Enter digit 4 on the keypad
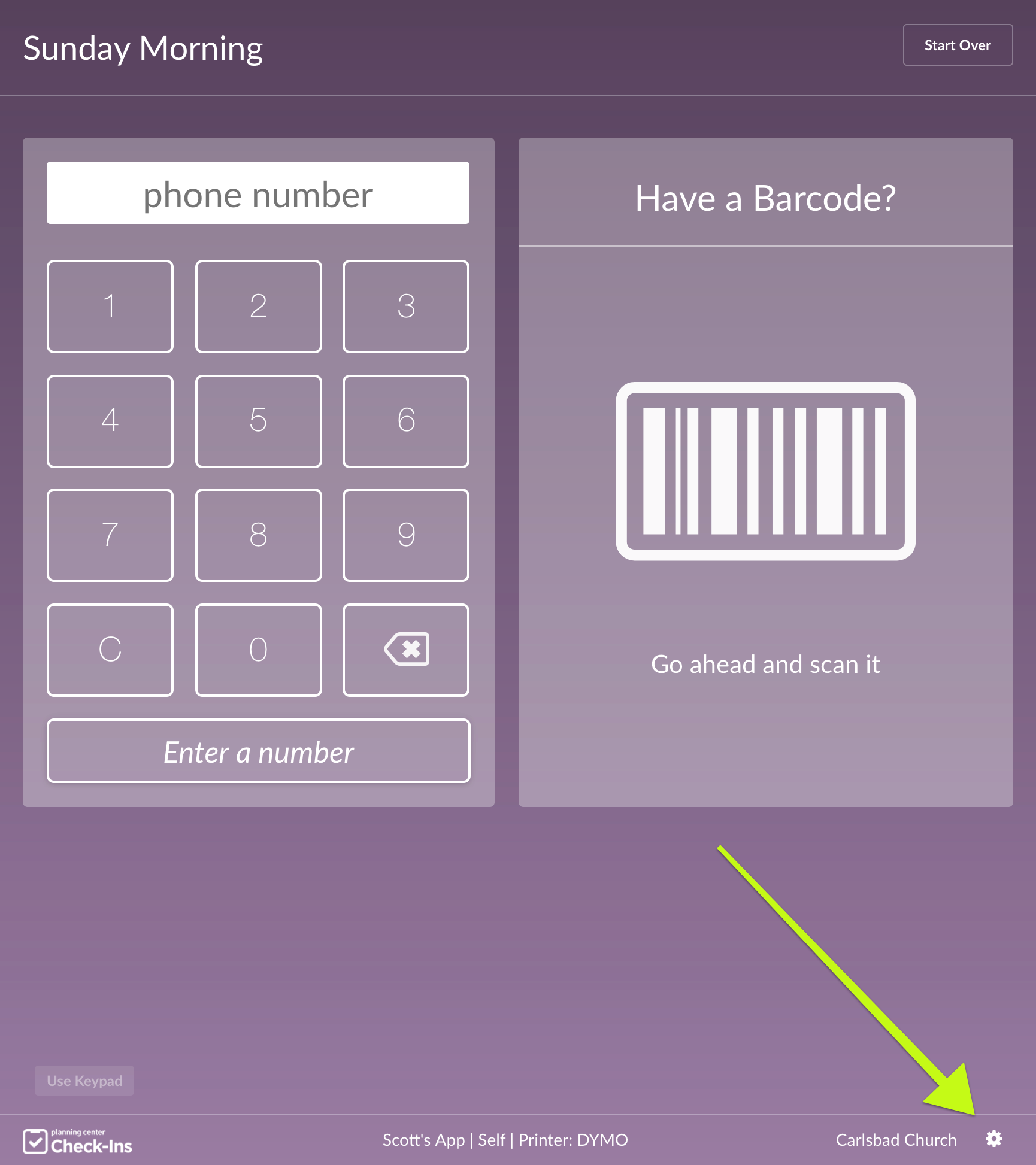This screenshot has width=1036, height=1165. [110, 421]
